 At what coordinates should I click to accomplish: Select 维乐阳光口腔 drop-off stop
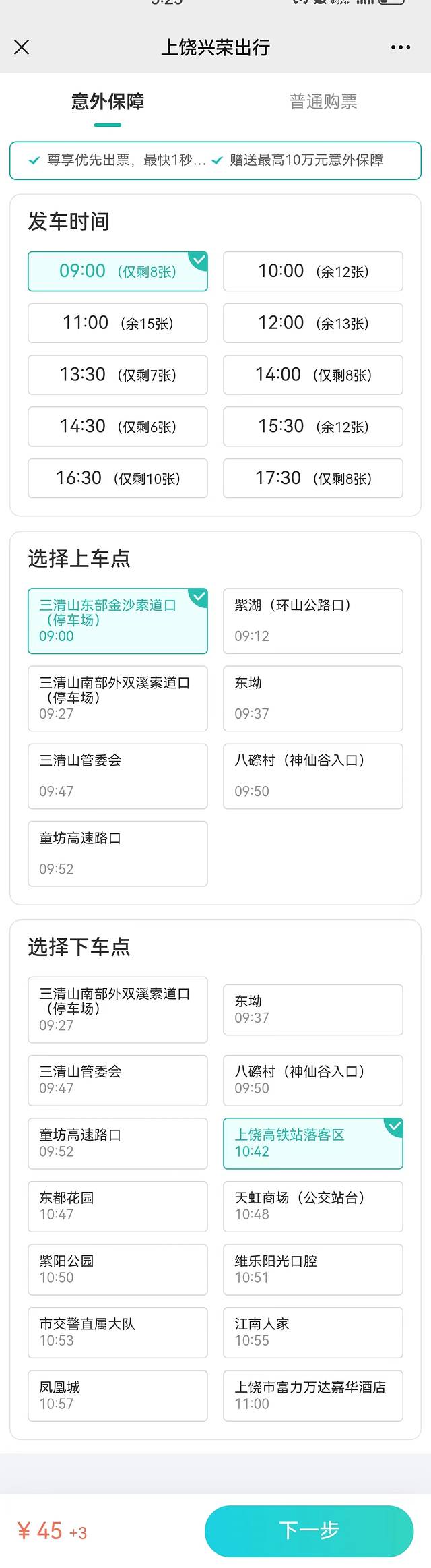313,1269
